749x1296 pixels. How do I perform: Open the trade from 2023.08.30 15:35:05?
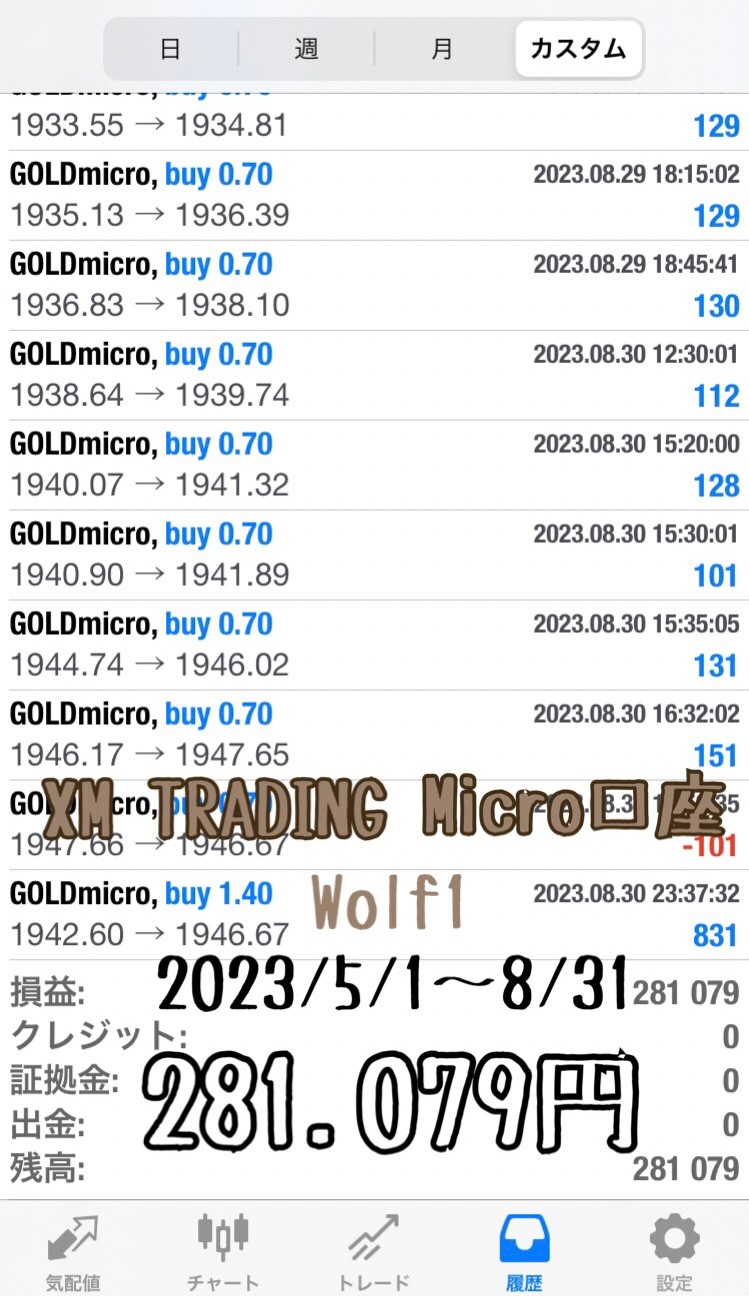(x=374, y=646)
